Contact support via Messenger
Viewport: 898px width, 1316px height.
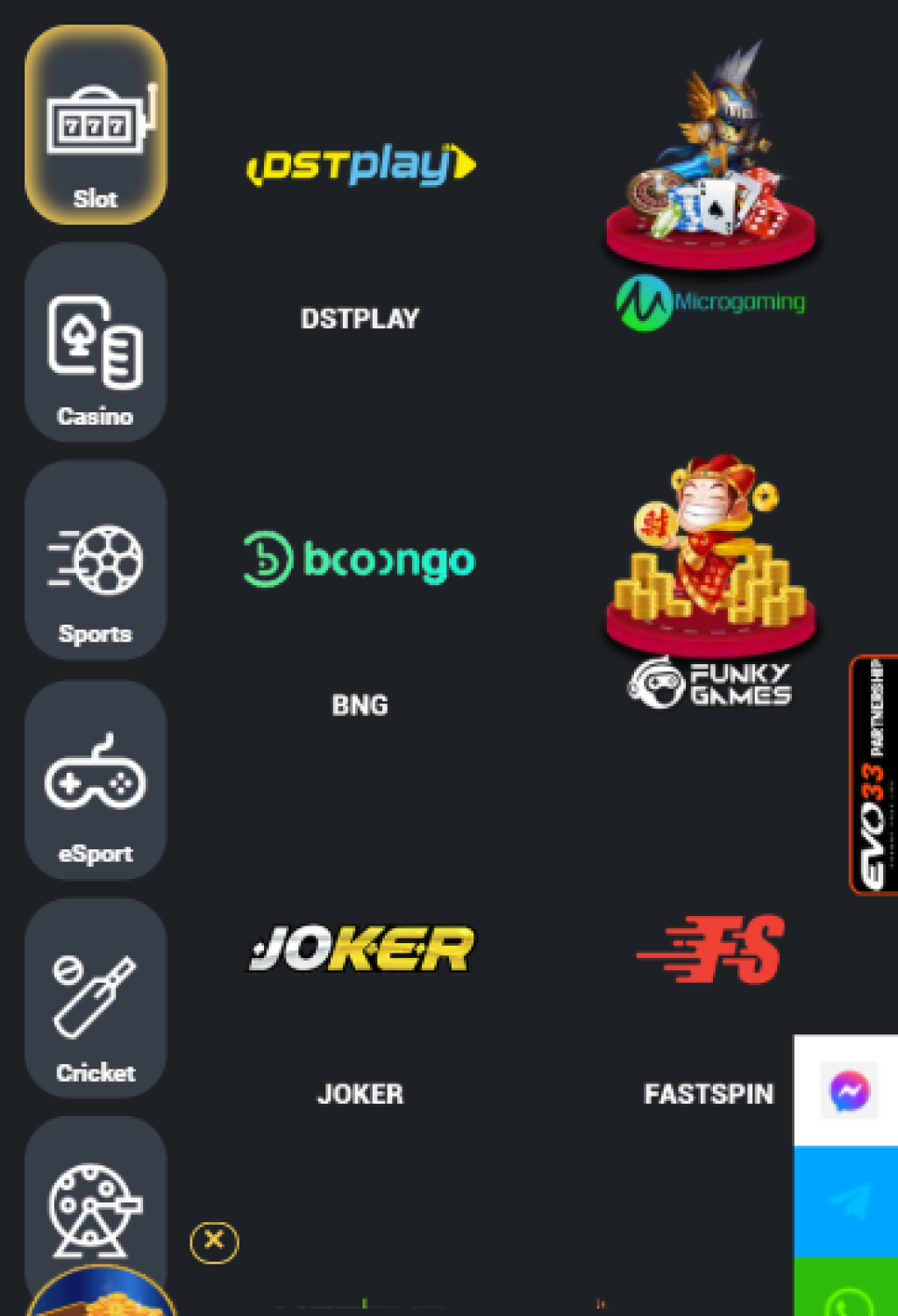pyautogui.click(x=848, y=1091)
